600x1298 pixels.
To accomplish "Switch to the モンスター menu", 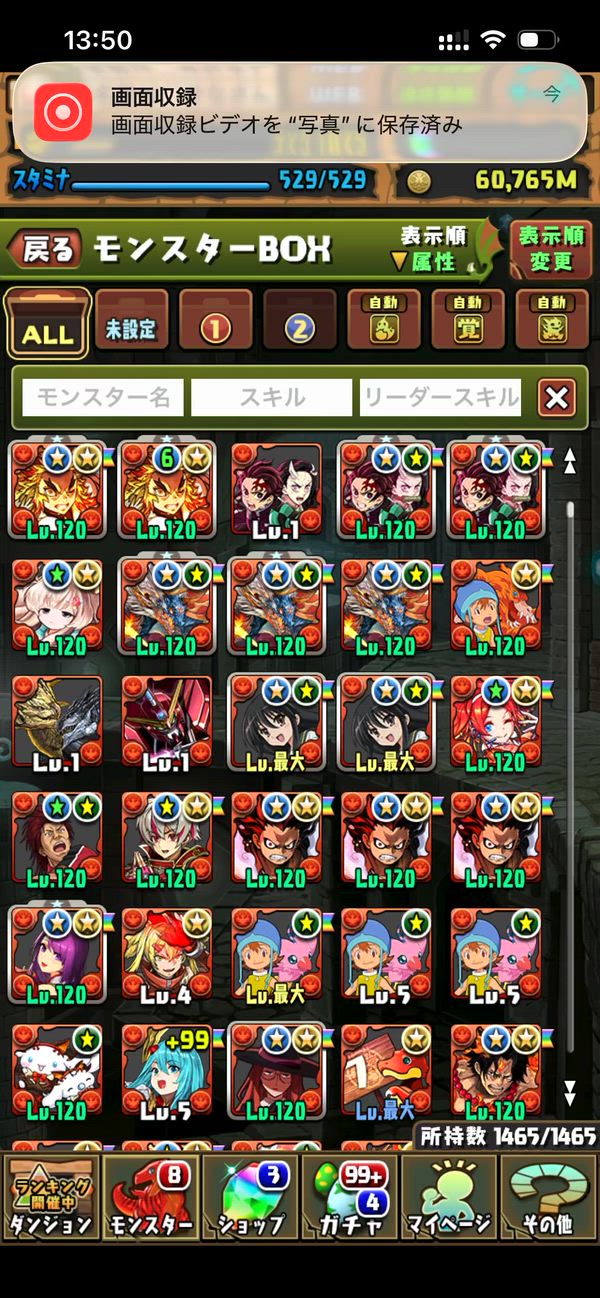I will [x=151, y=1196].
